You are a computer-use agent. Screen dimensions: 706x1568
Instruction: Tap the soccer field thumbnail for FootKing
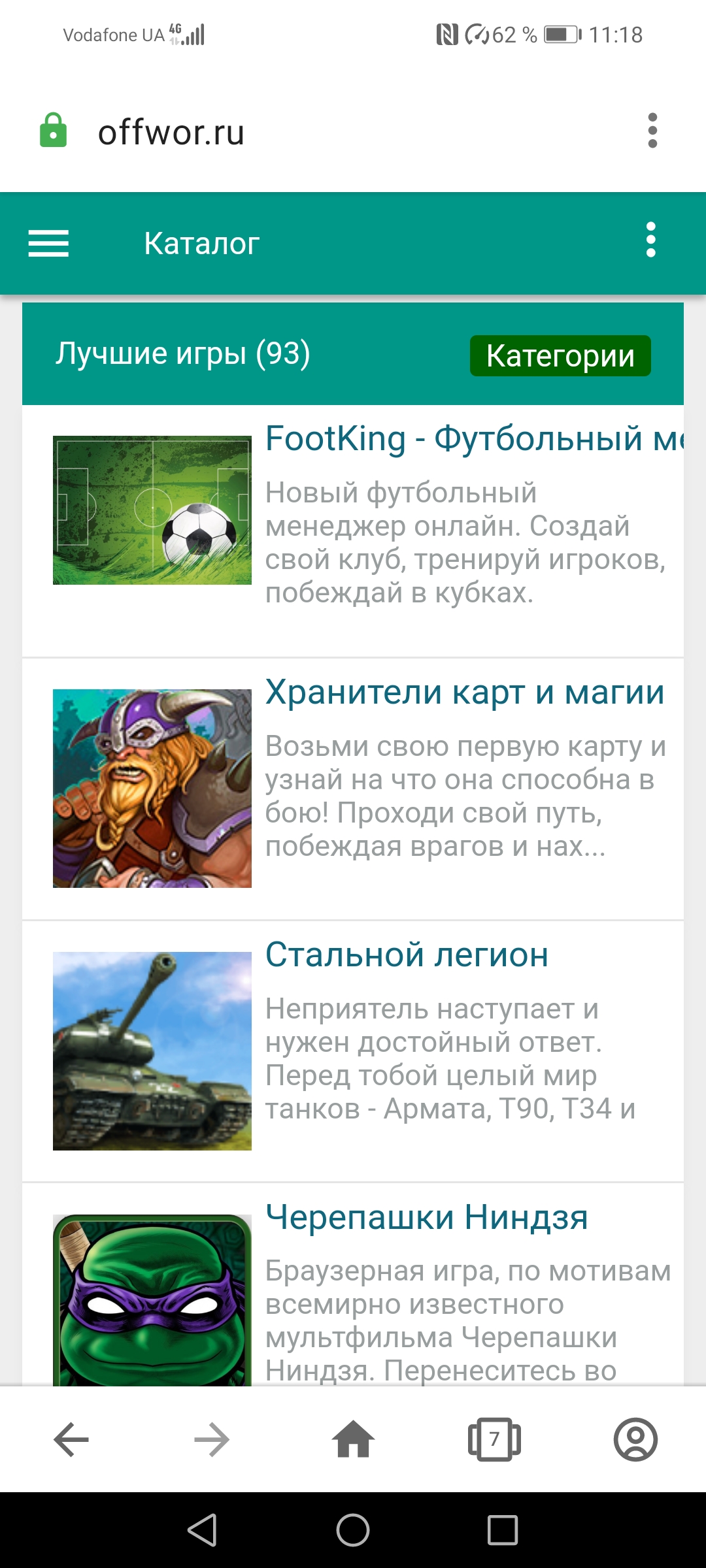152,510
